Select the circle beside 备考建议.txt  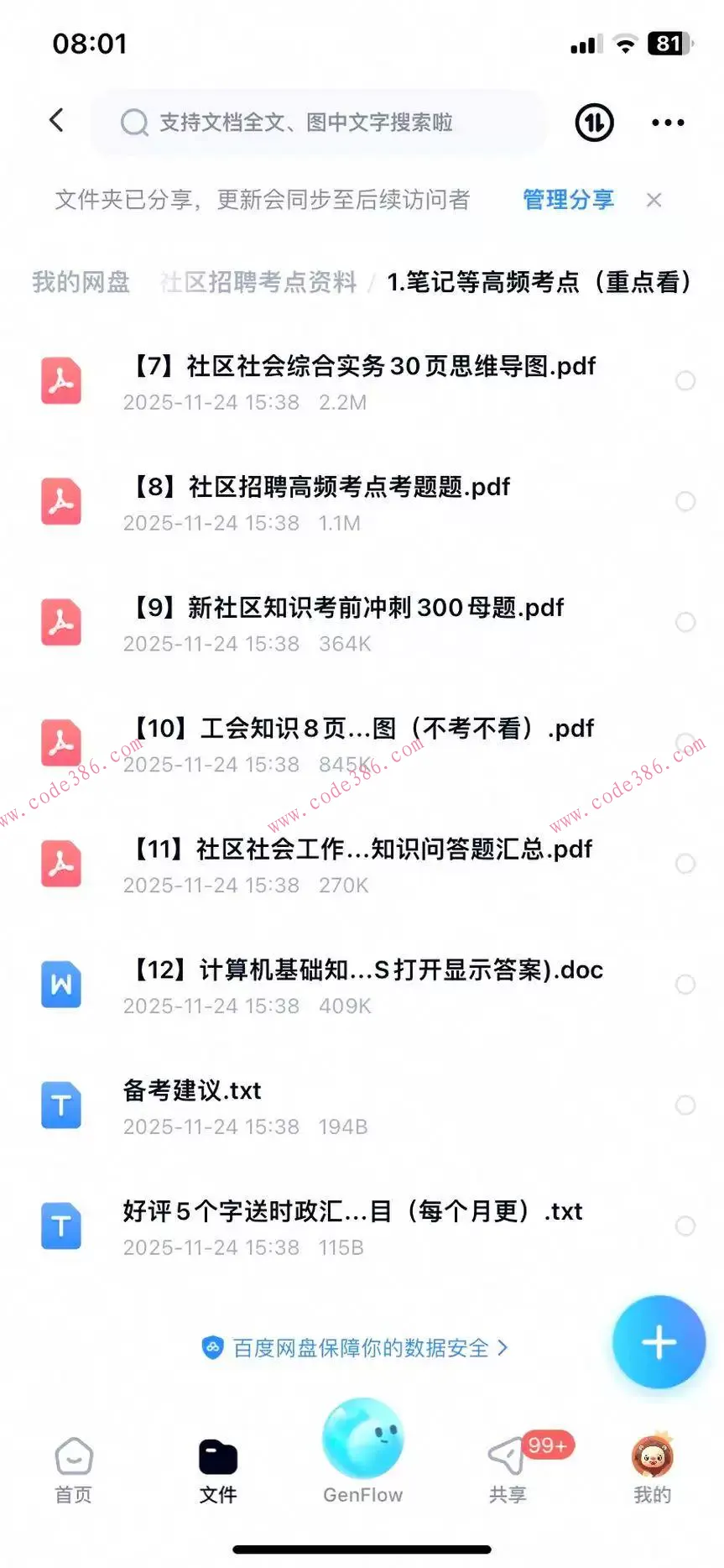point(685,1105)
